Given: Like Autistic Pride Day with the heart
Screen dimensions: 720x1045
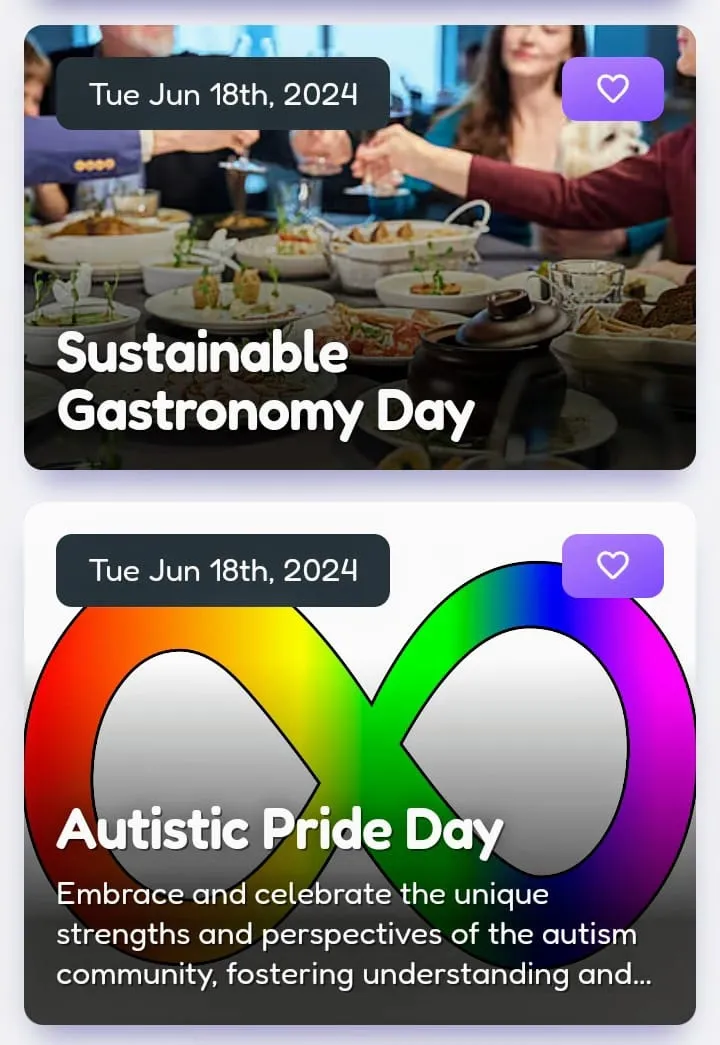Looking at the screenshot, I should (612, 566).
